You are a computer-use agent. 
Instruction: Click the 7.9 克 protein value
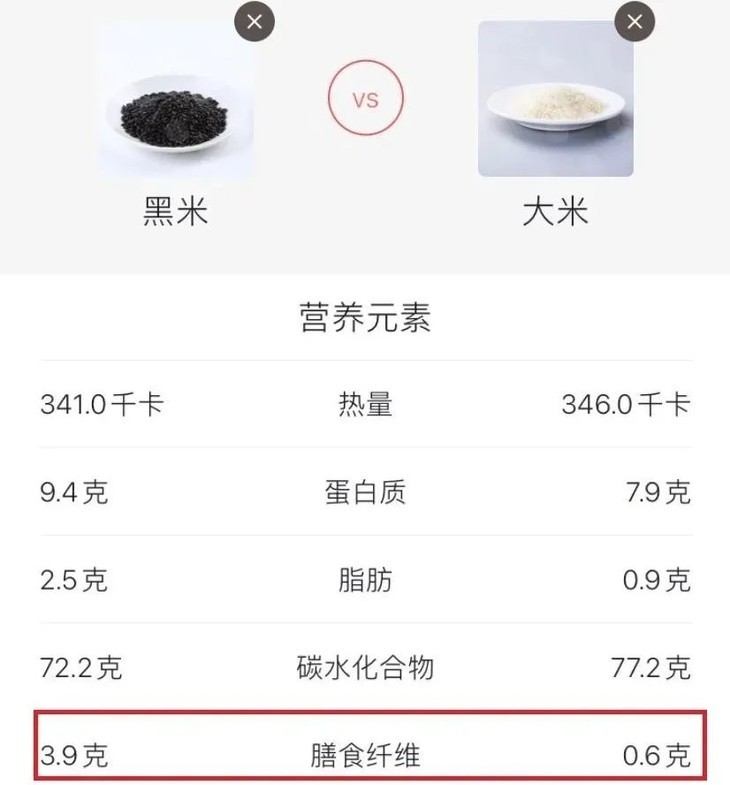click(x=657, y=491)
